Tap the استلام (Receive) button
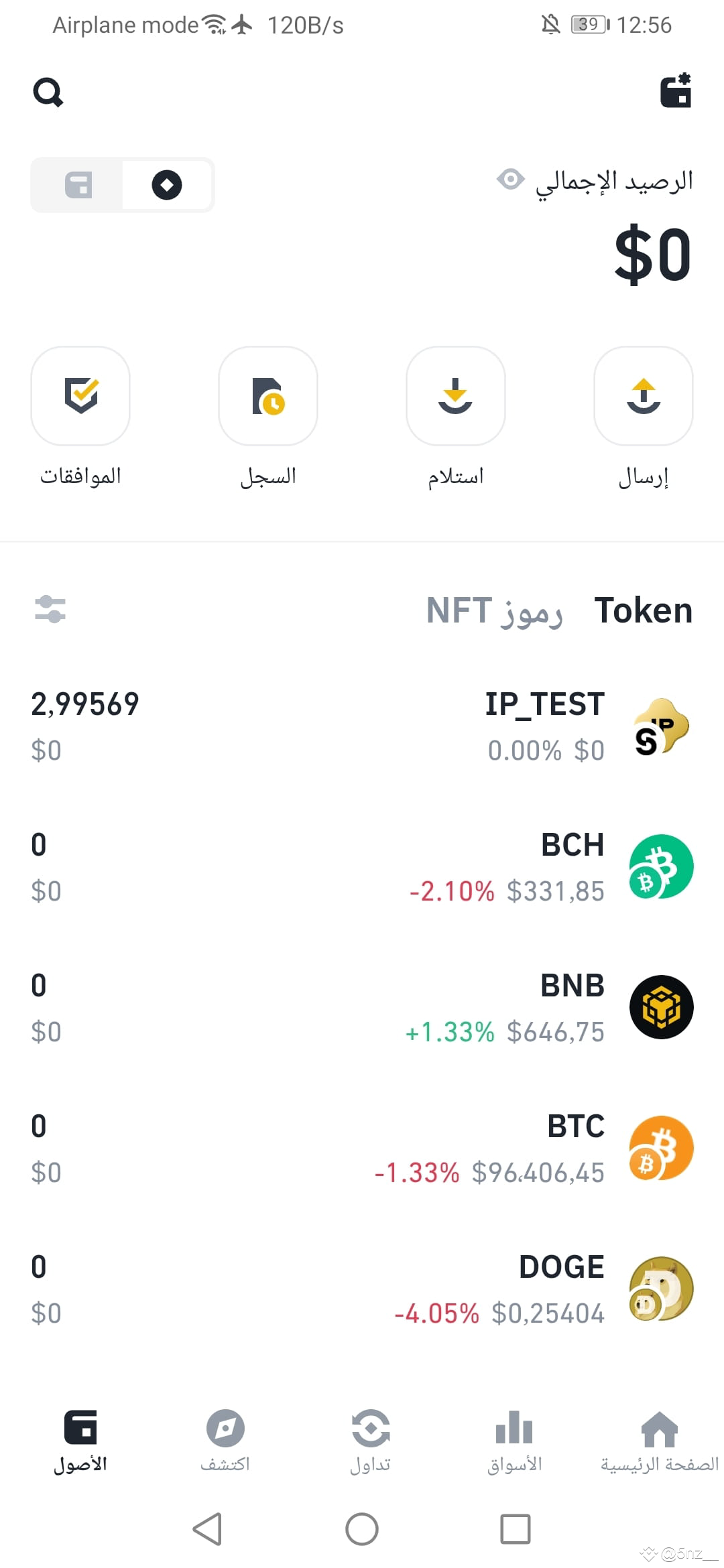This screenshot has height=1568, width=724. tap(456, 396)
